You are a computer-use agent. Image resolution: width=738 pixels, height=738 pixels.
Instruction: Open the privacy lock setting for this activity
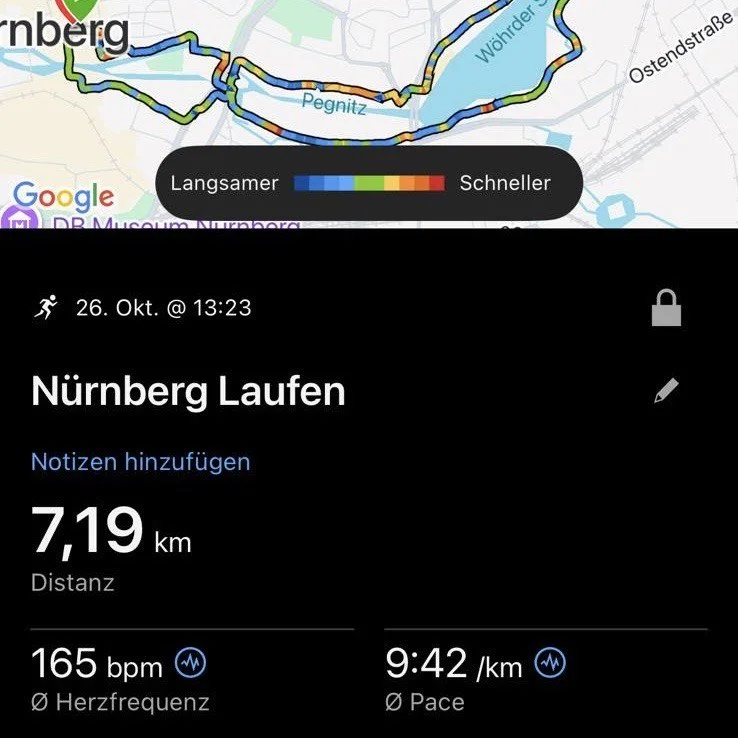[666, 309]
